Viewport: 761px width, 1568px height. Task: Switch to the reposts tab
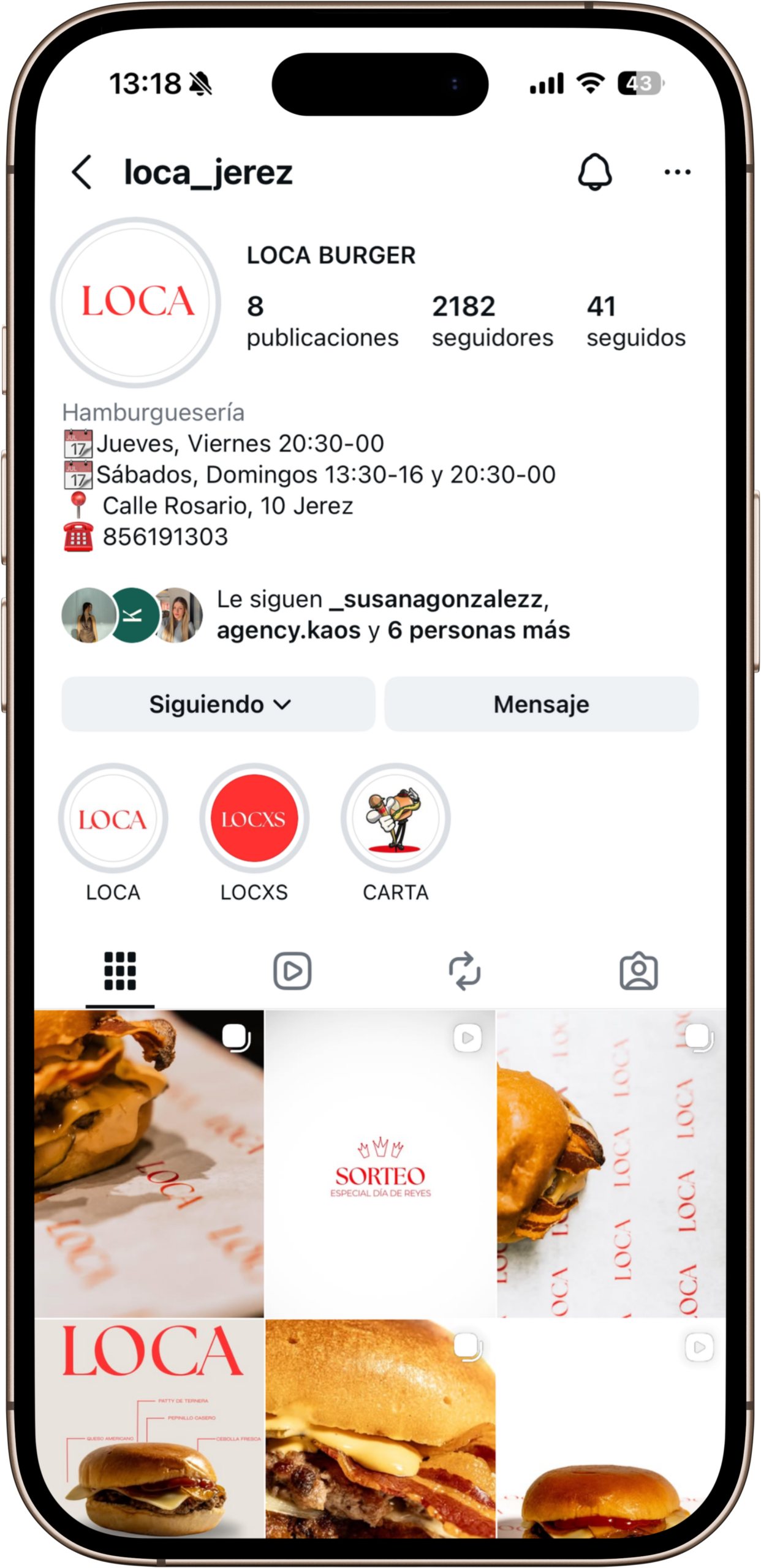[x=464, y=971]
